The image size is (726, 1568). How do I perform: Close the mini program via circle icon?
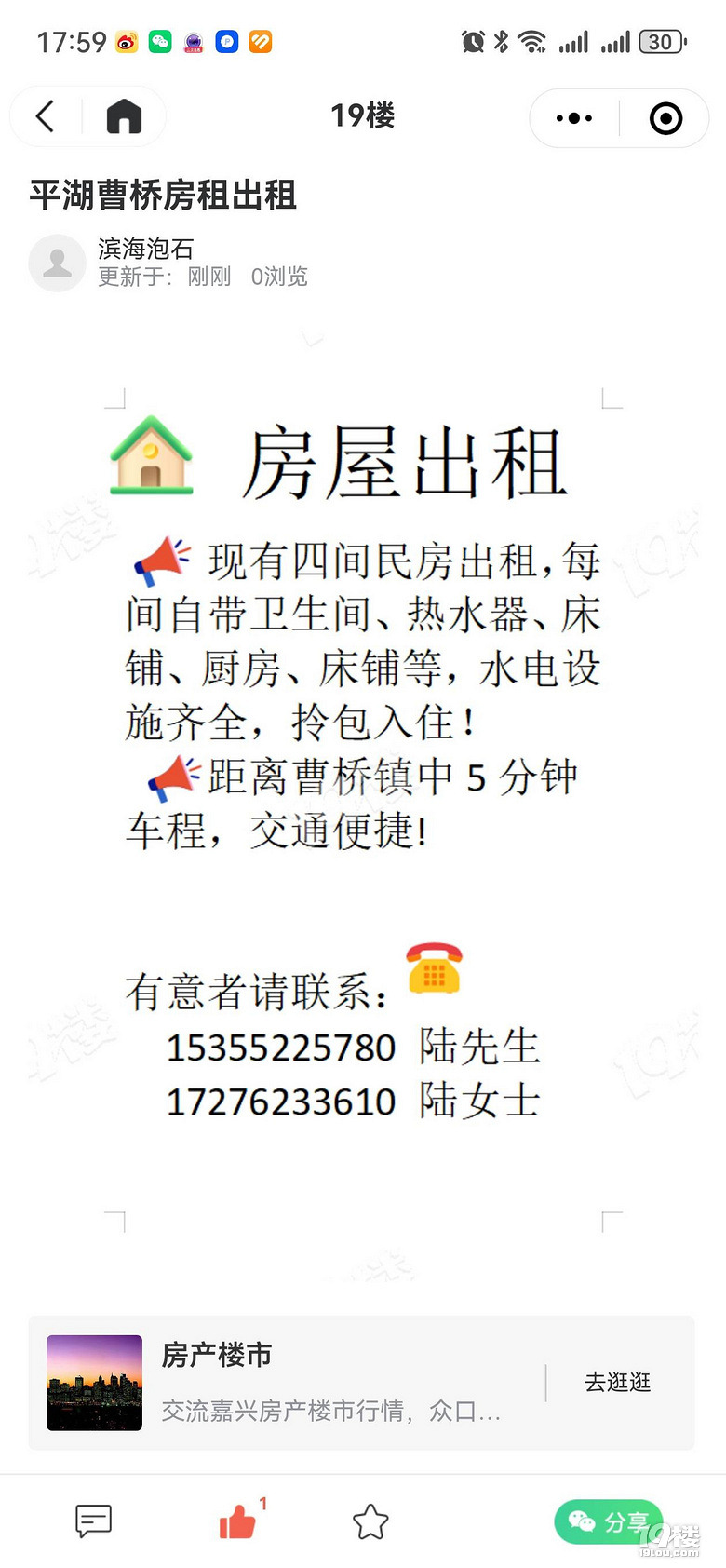pyautogui.click(x=665, y=118)
